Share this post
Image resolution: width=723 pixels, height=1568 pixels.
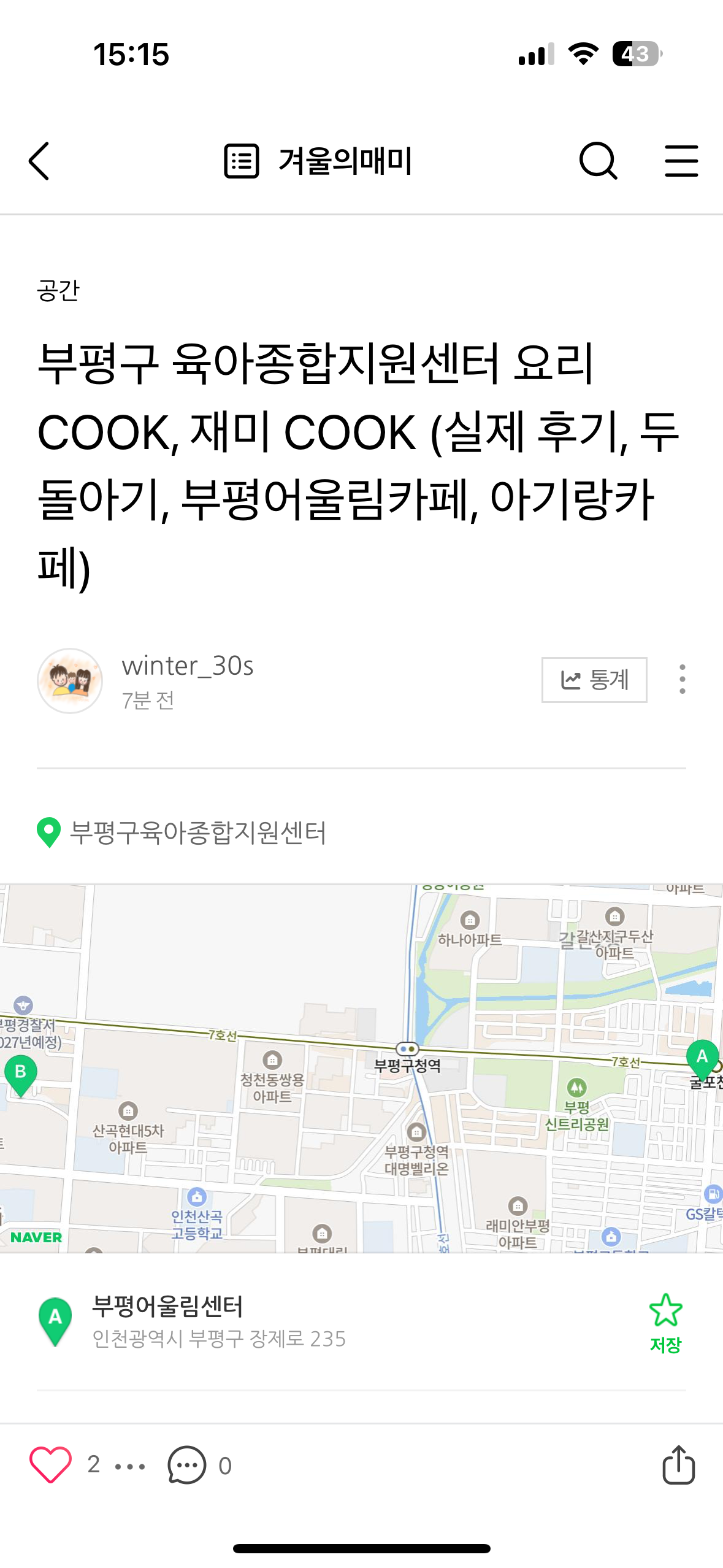point(678,1465)
